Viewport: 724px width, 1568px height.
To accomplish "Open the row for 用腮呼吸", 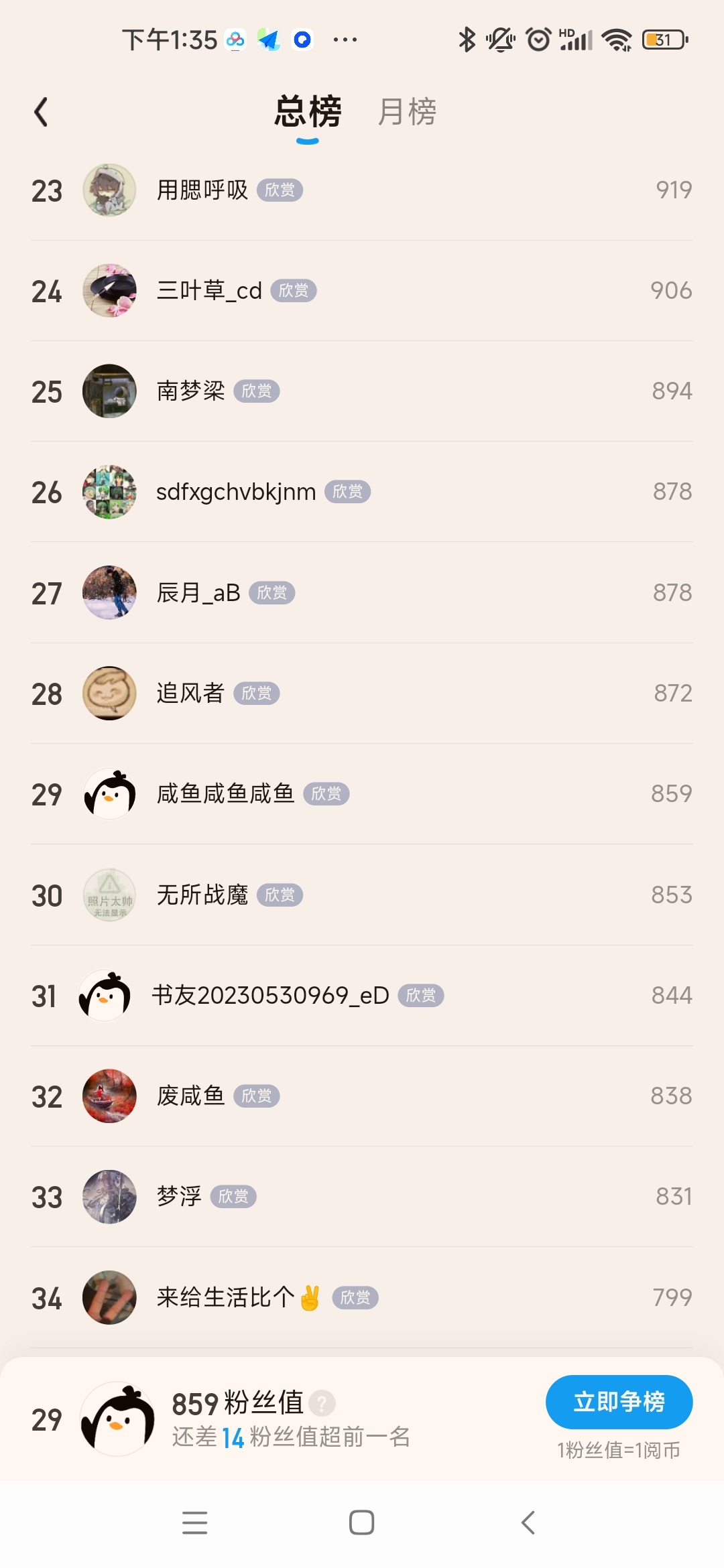I will [362, 190].
